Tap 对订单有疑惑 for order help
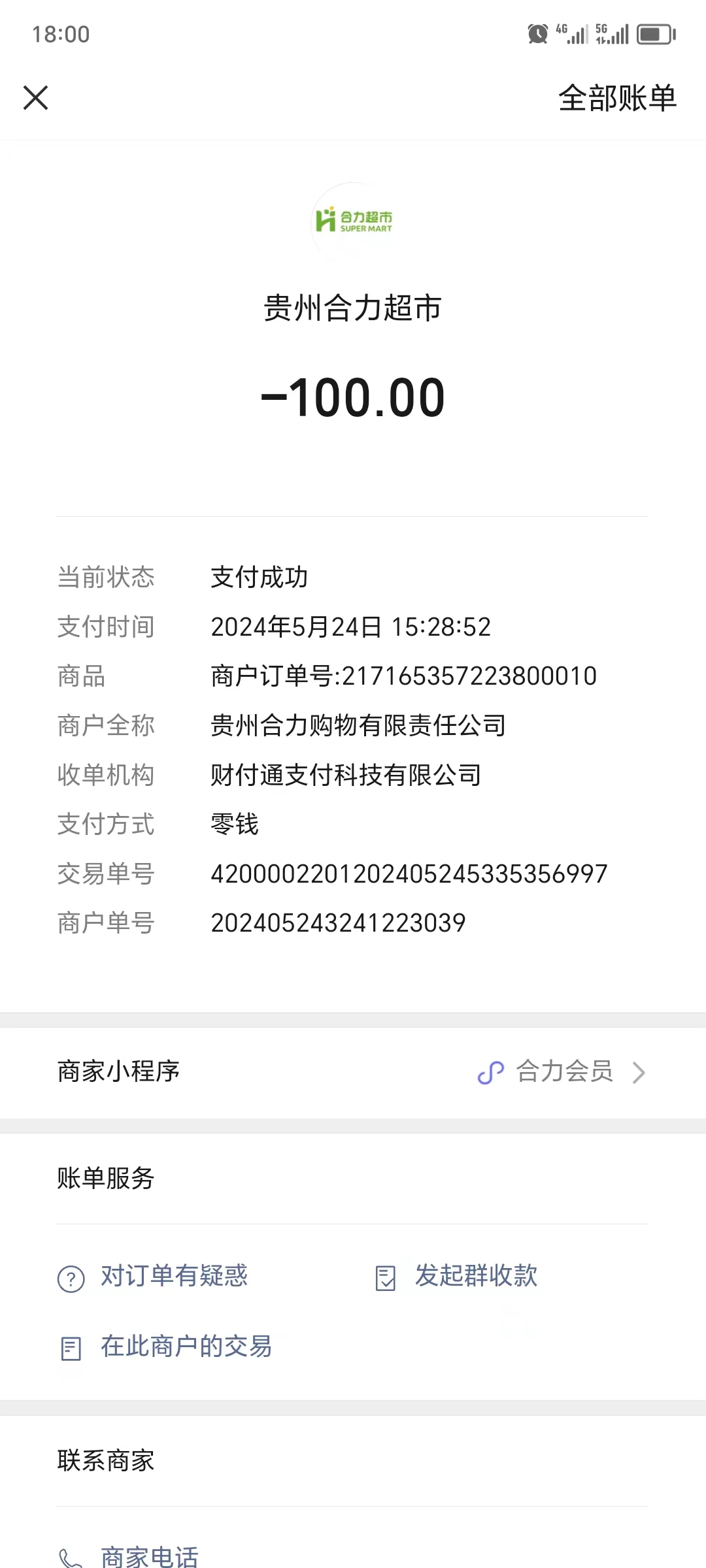Image resolution: width=706 pixels, height=1568 pixels. (x=173, y=1276)
